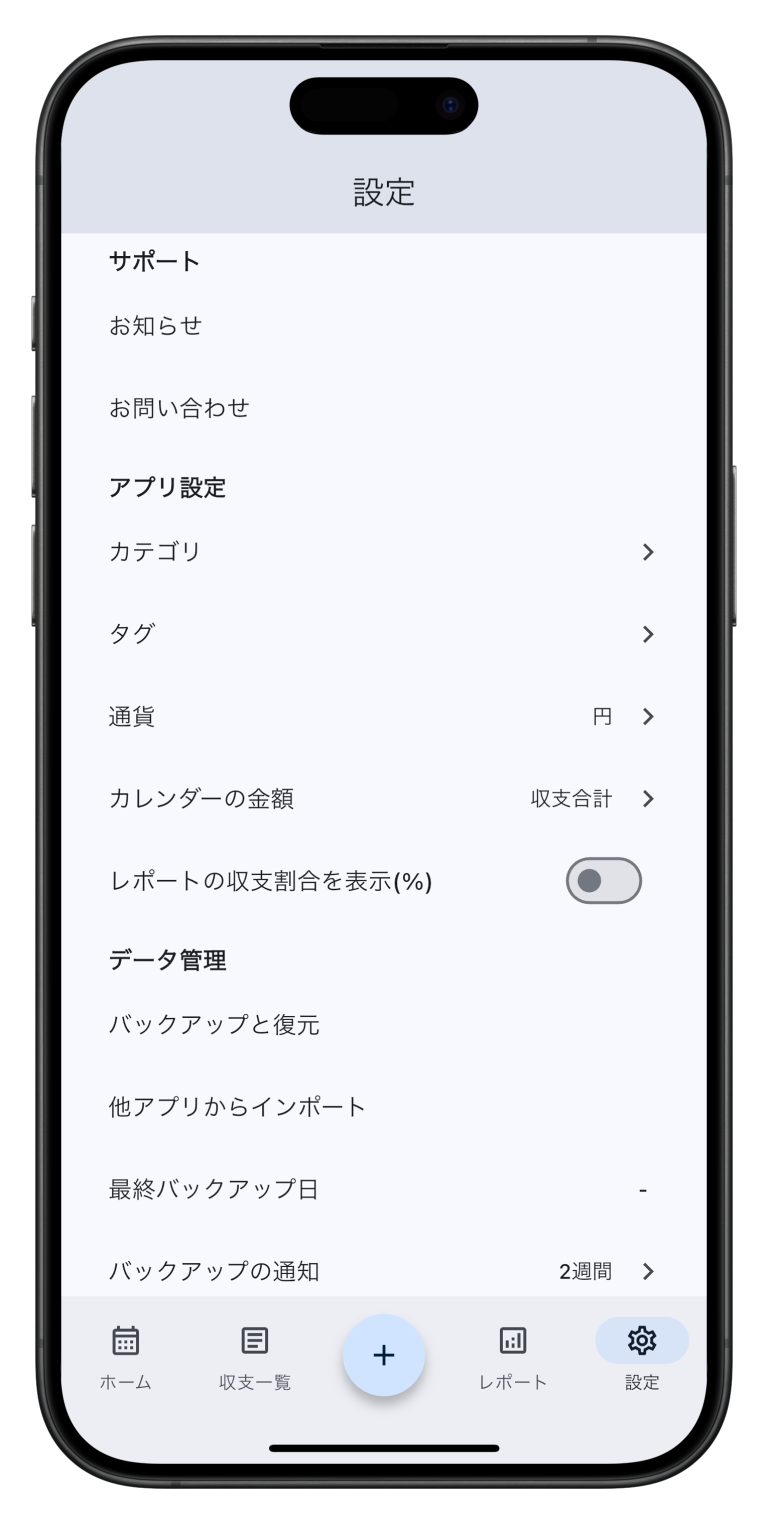This screenshot has width=768, height=1524.
Task: Tap the plus button to add entry
Action: 384,1355
